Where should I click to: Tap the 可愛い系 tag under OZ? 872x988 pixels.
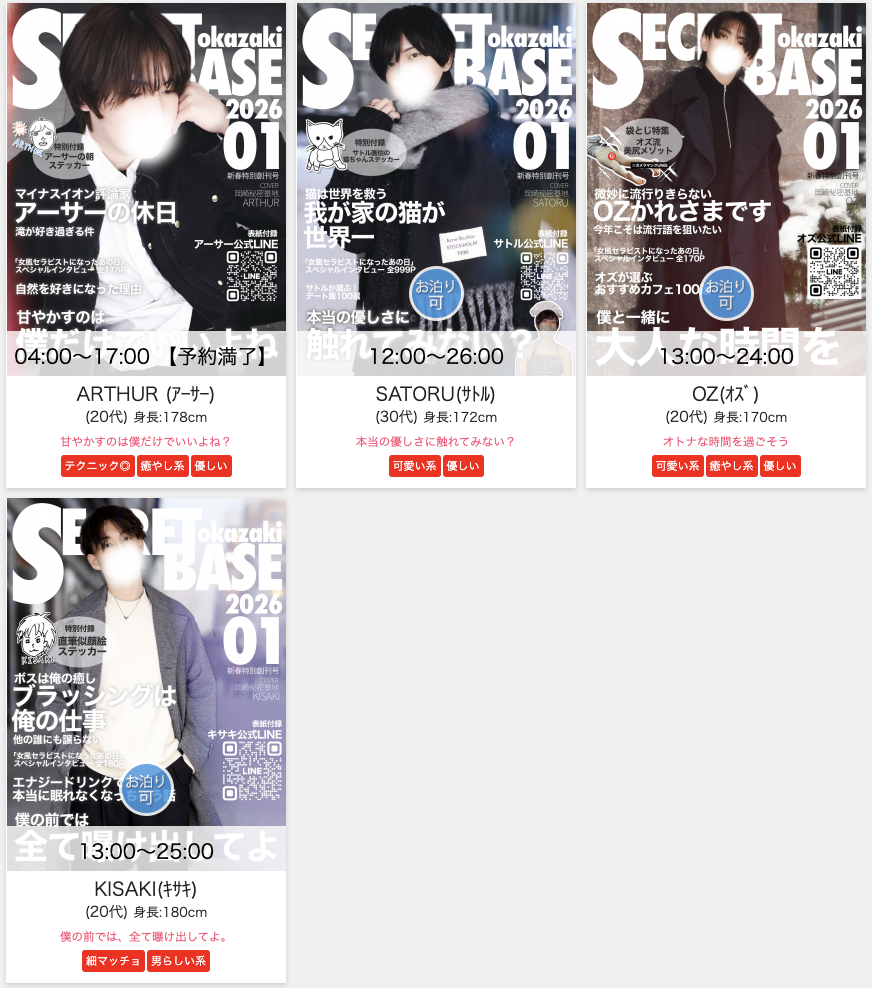click(x=677, y=466)
